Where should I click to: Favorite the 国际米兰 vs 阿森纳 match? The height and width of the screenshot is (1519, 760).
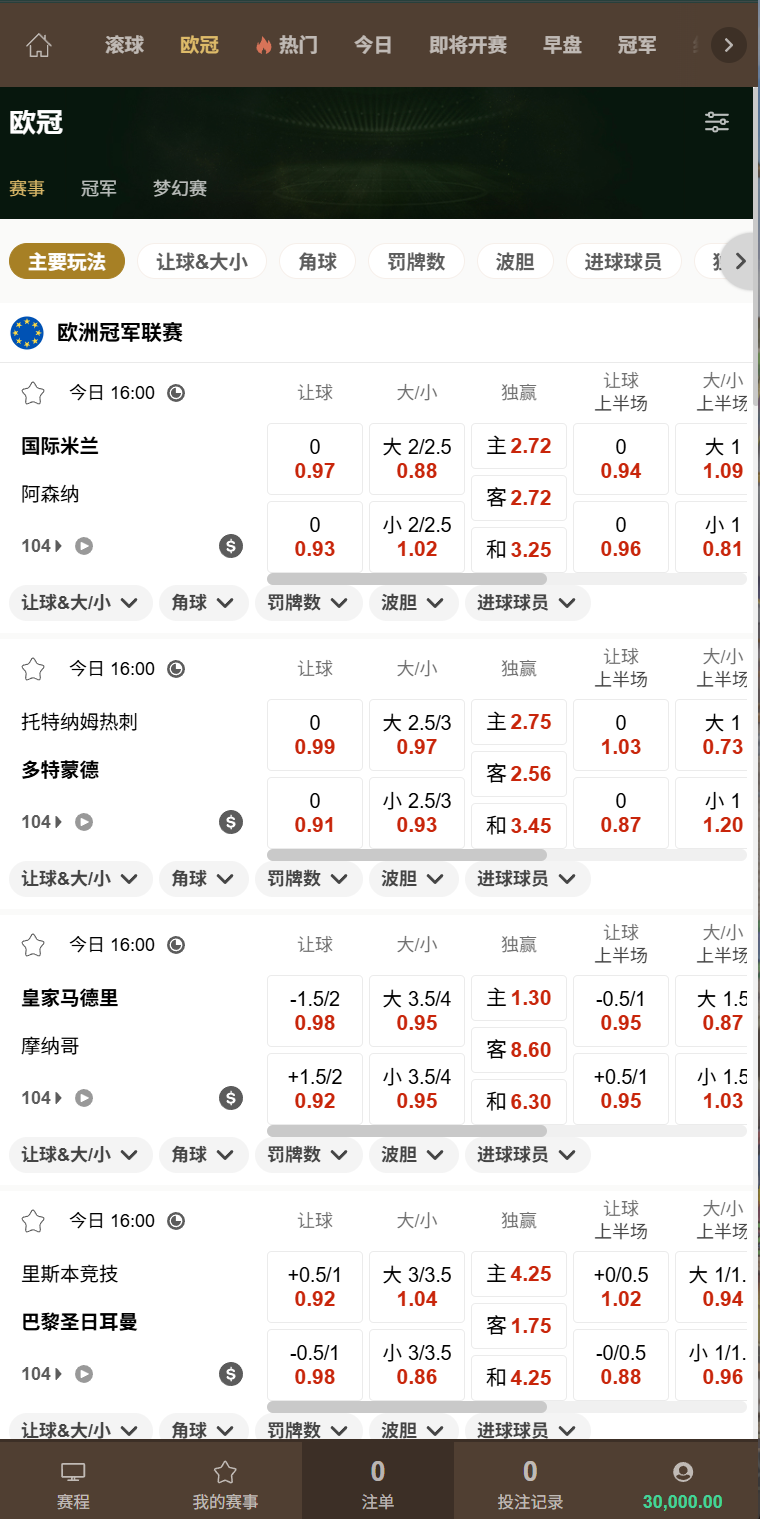[33, 393]
